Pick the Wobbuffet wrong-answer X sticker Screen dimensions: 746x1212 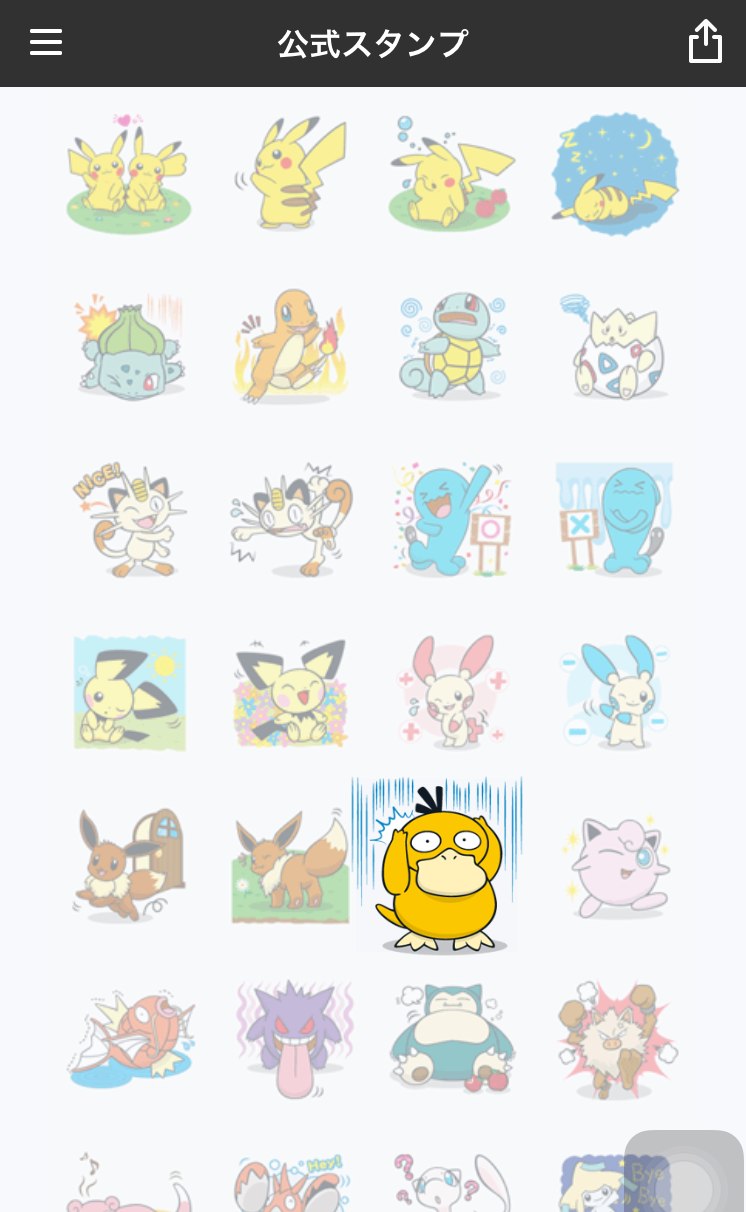point(613,520)
